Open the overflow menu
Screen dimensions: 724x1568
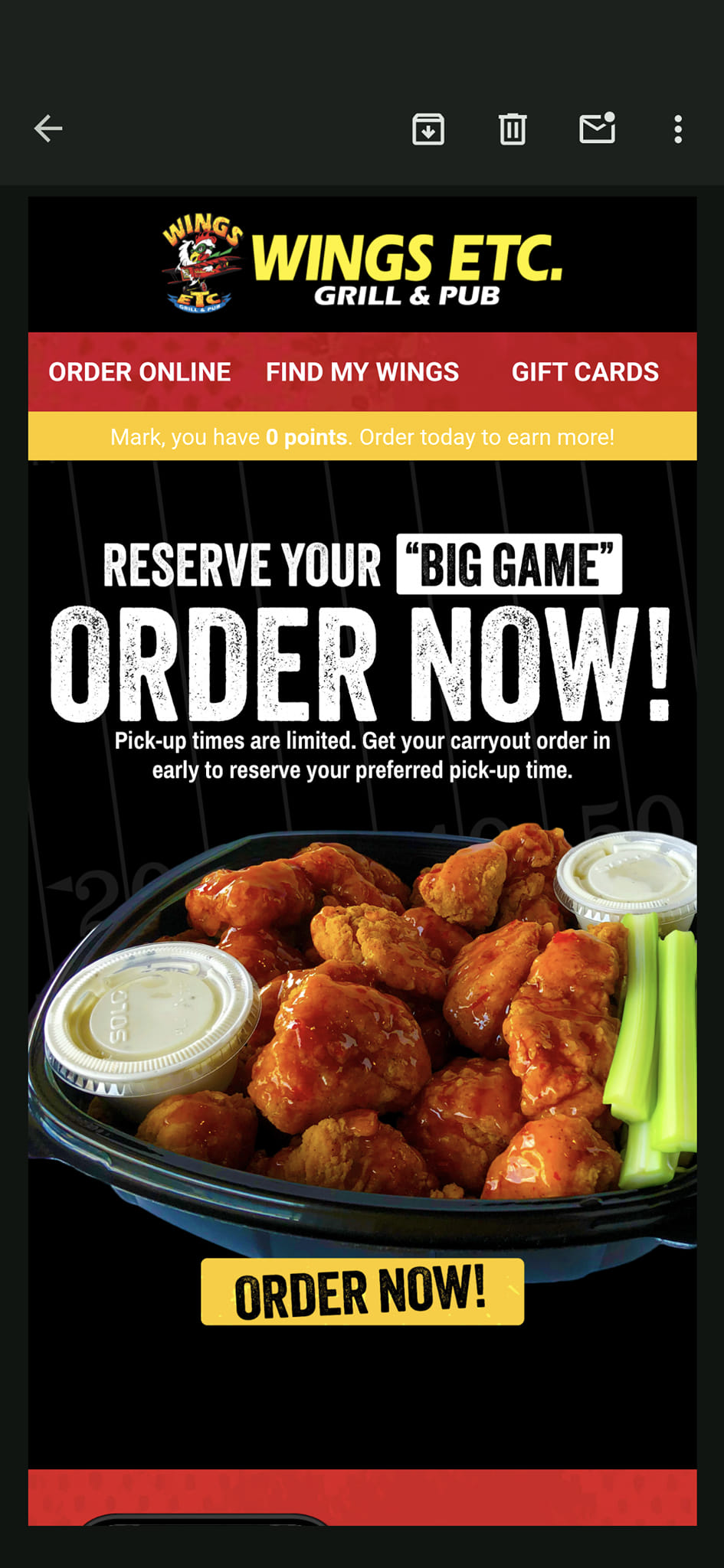pyautogui.click(x=678, y=129)
